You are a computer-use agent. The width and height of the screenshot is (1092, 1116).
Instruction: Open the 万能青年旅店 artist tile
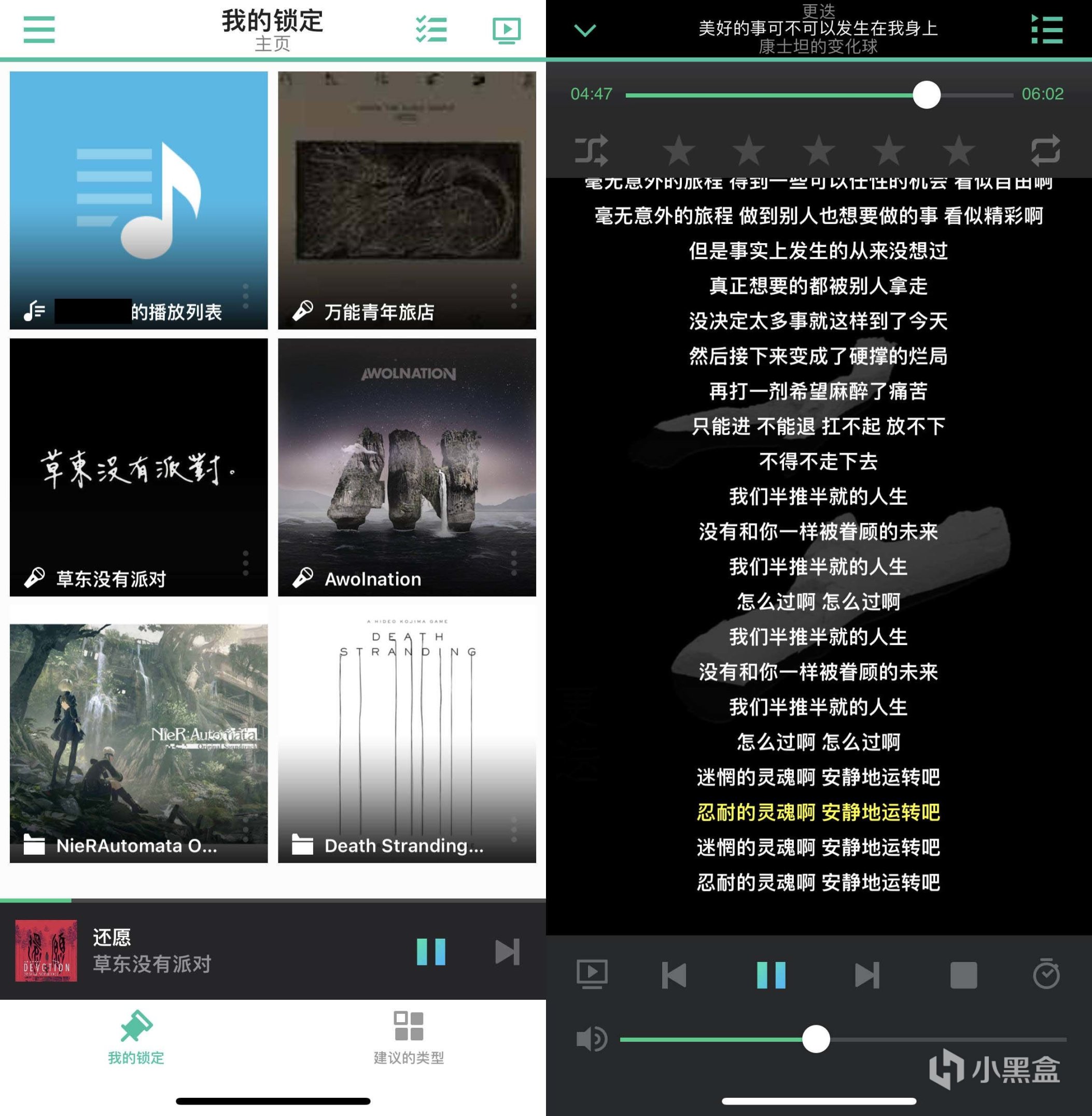tap(407, 200)
